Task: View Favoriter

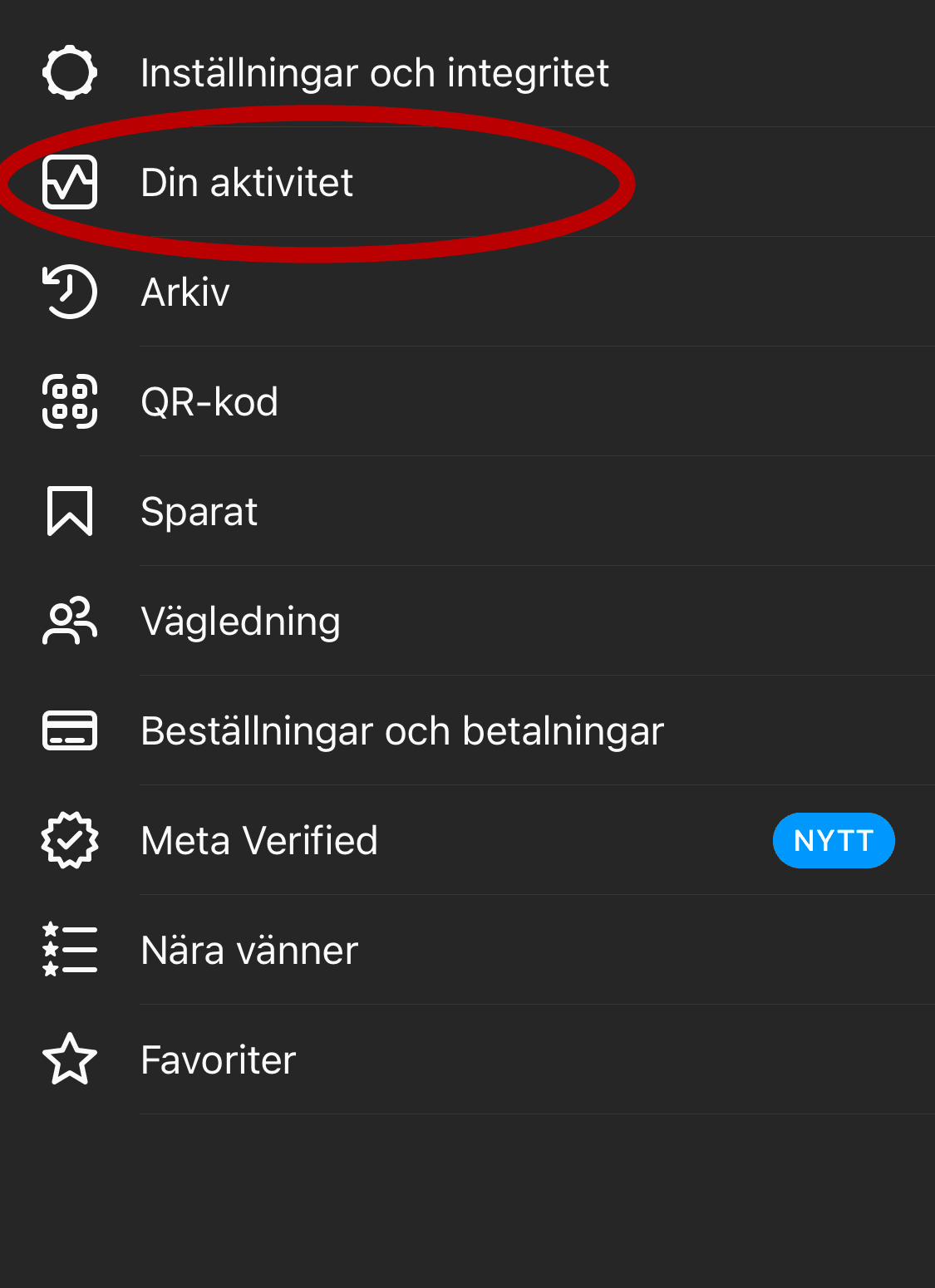Action: 219,1060
